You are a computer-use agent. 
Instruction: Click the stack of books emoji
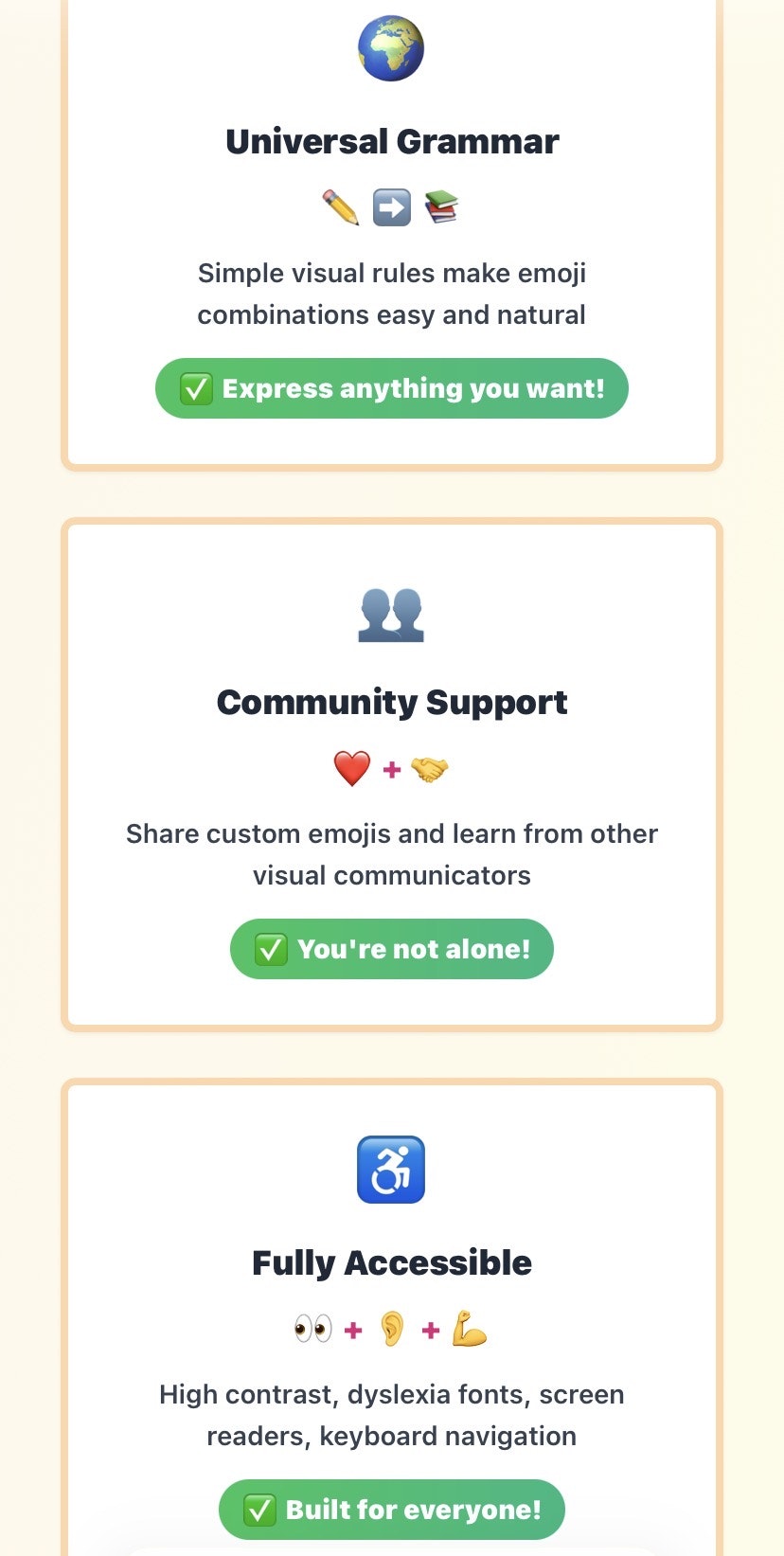pyautogui.click(x=442, y=206)
